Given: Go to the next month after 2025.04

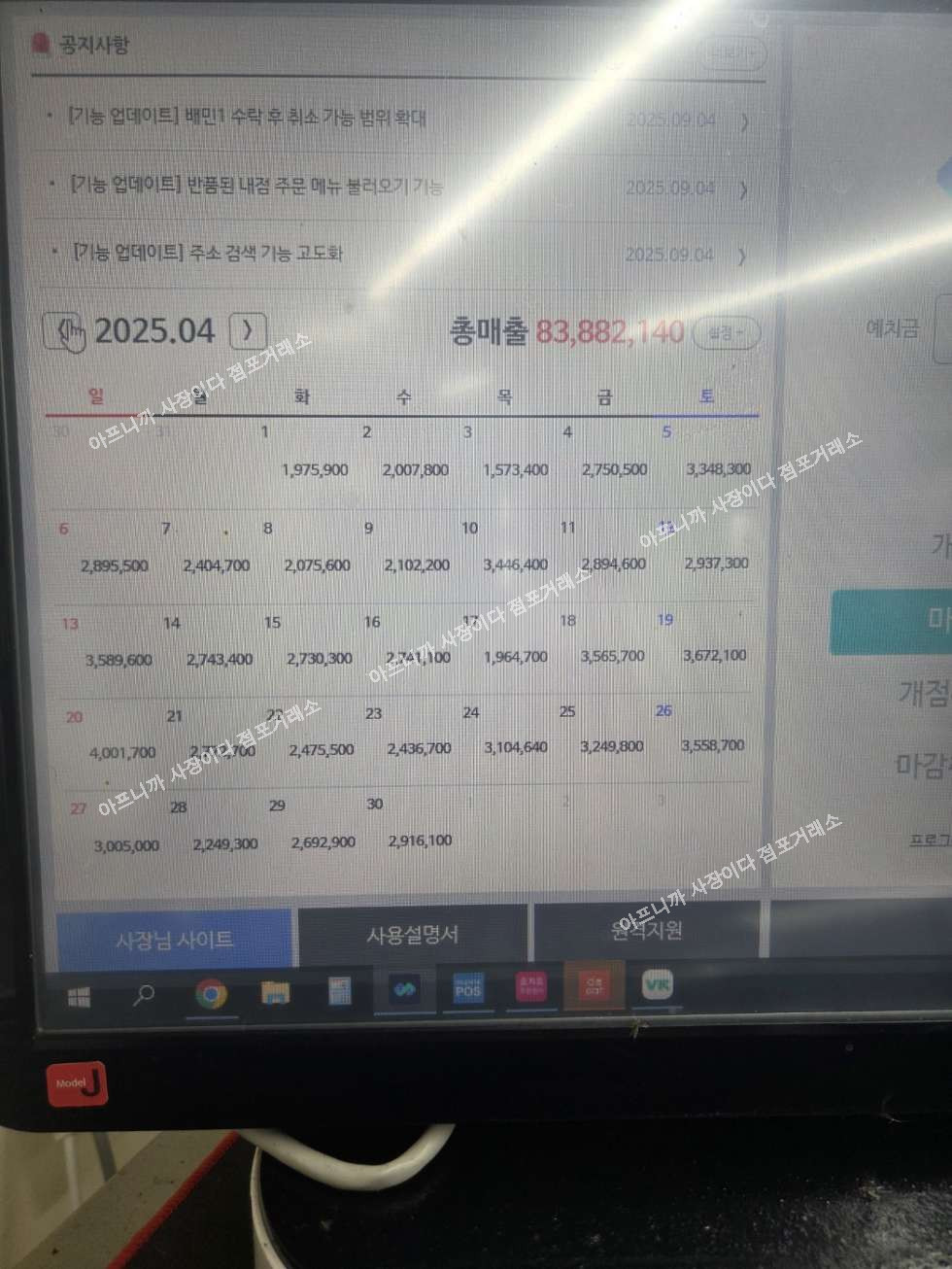Looking at the screenshot, I should [x=248, y=331].
